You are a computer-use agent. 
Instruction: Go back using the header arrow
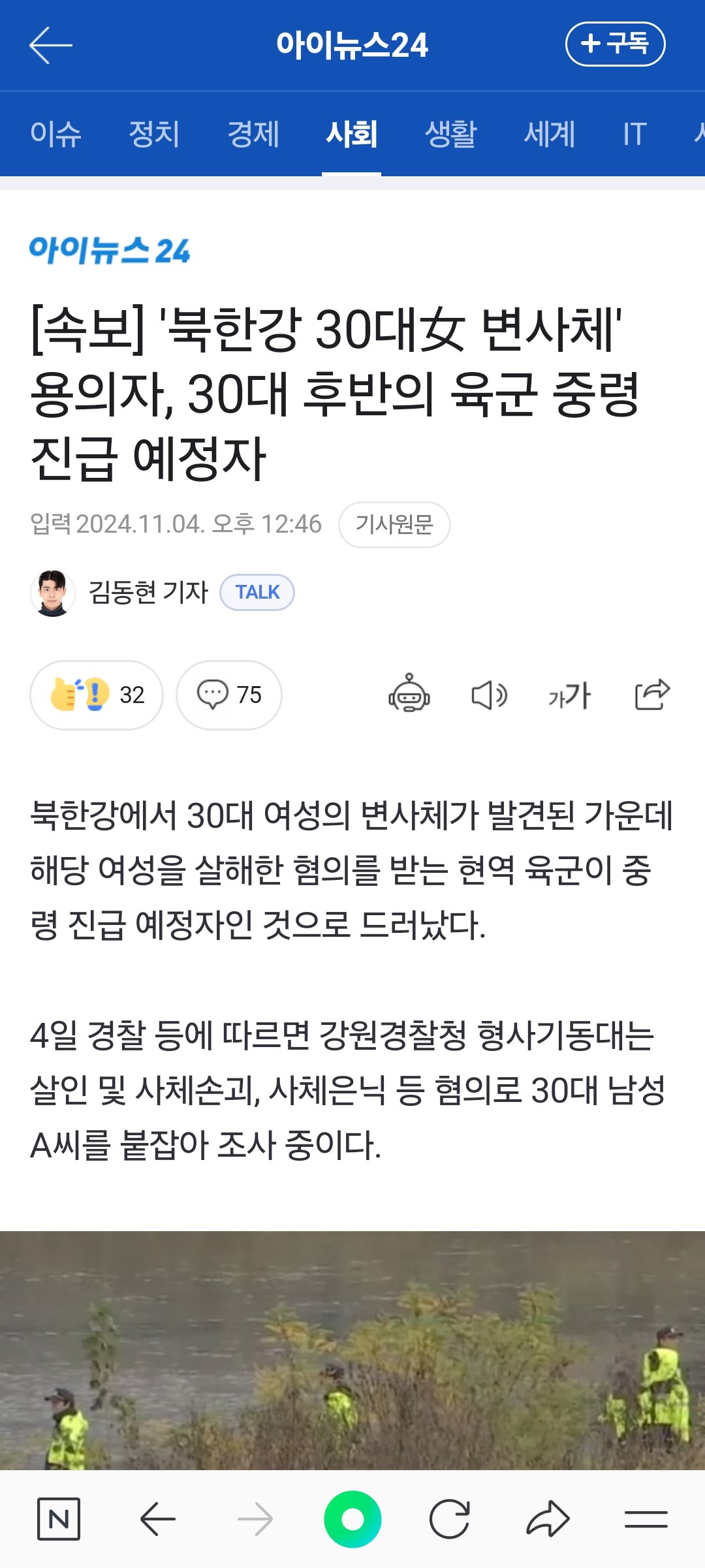coord(50,45)
